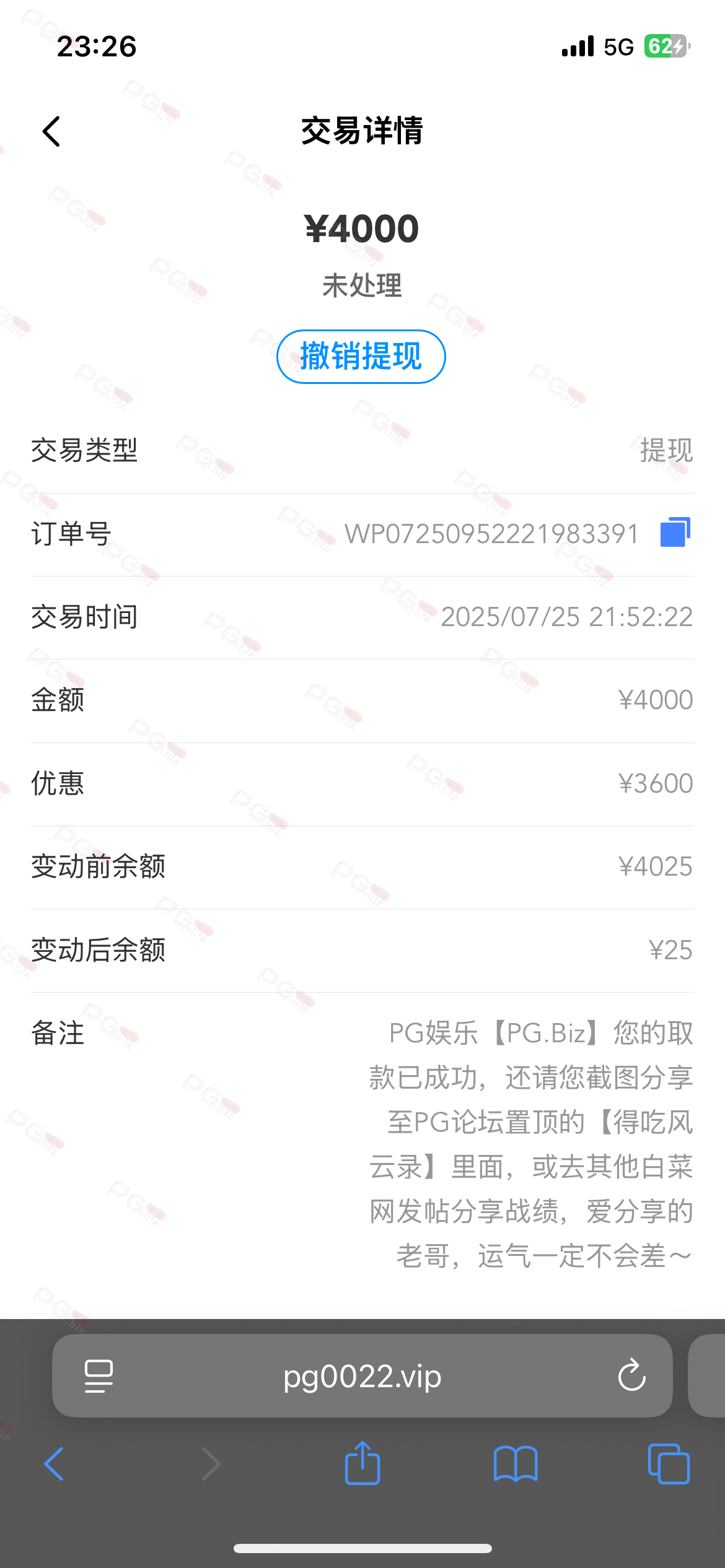Share this page from the browser toolbar

[x=362, y=1464]
